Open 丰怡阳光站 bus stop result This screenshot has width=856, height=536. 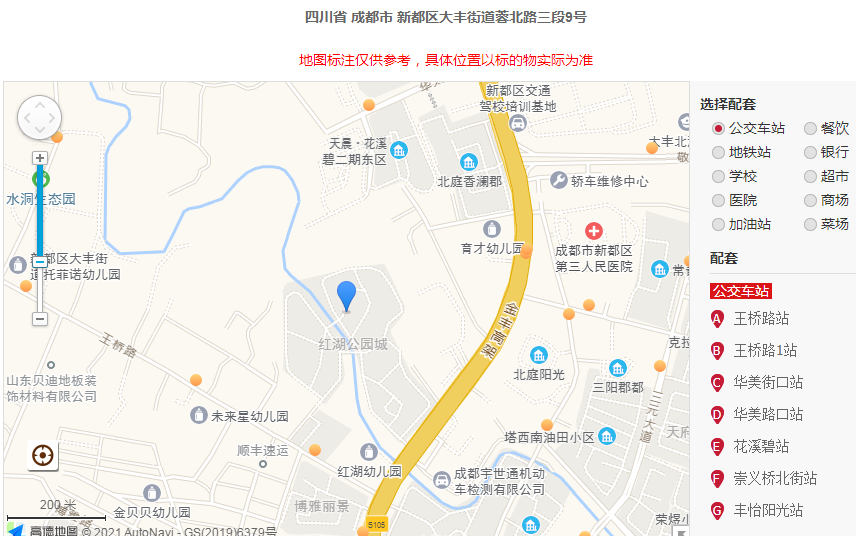tap(768, 511)
